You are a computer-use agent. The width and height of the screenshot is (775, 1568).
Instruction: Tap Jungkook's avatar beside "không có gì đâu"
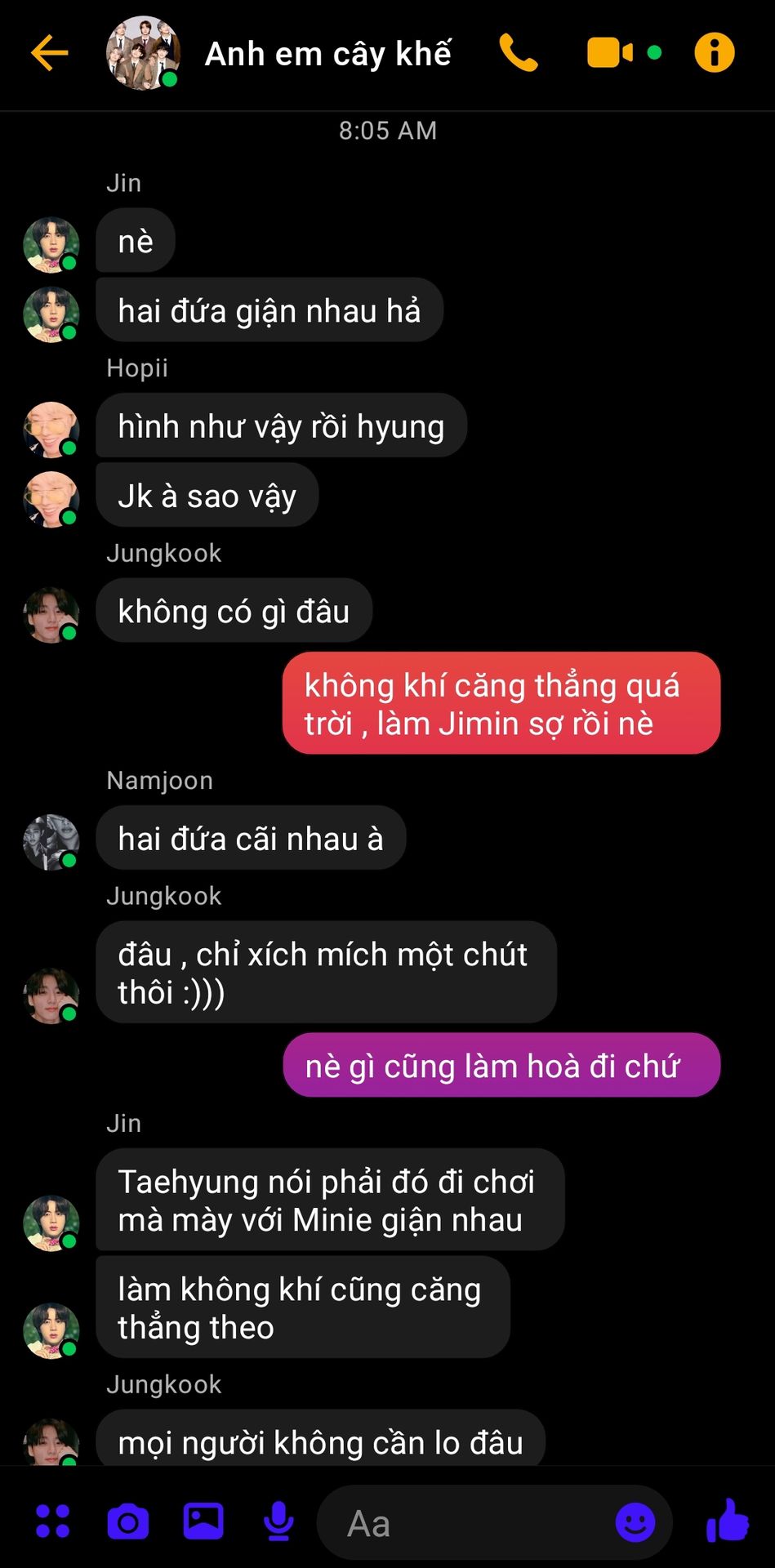(51, 614)
